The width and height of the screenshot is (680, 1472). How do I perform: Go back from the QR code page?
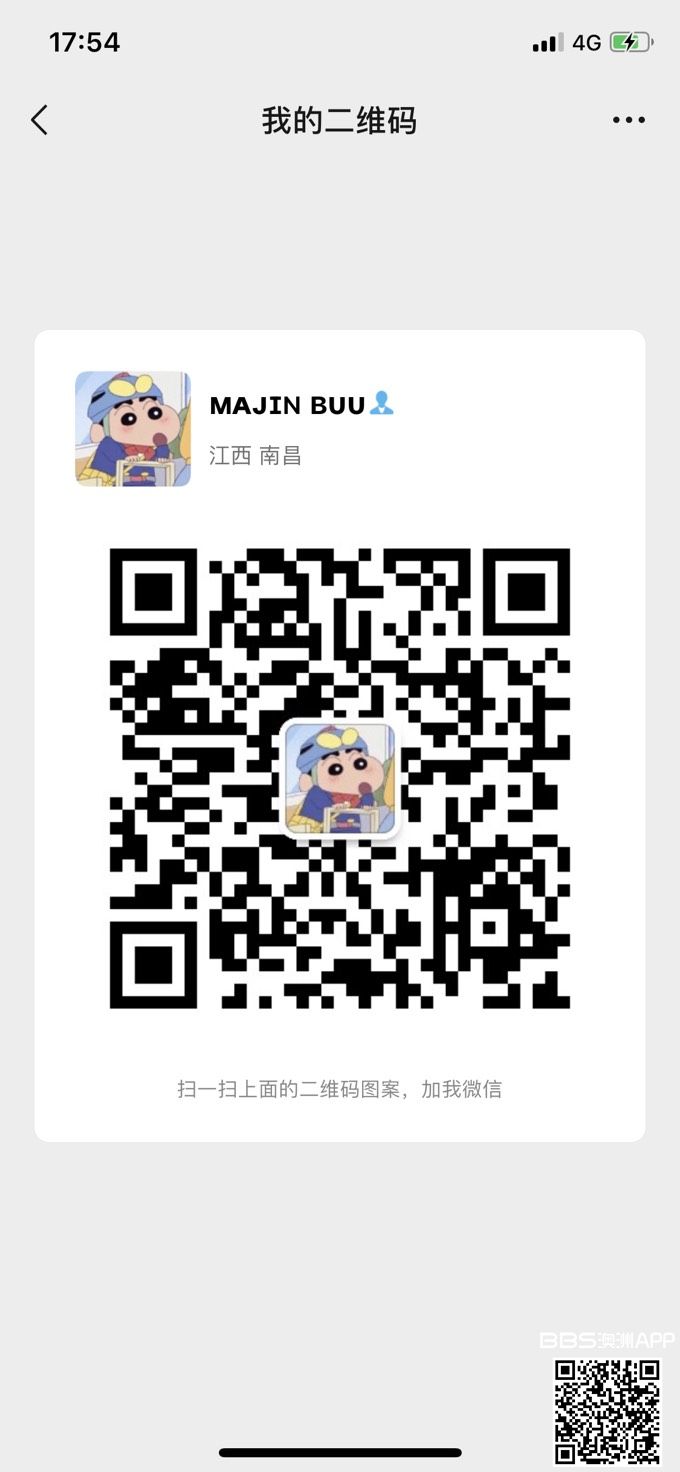click(x=39, y=121)
